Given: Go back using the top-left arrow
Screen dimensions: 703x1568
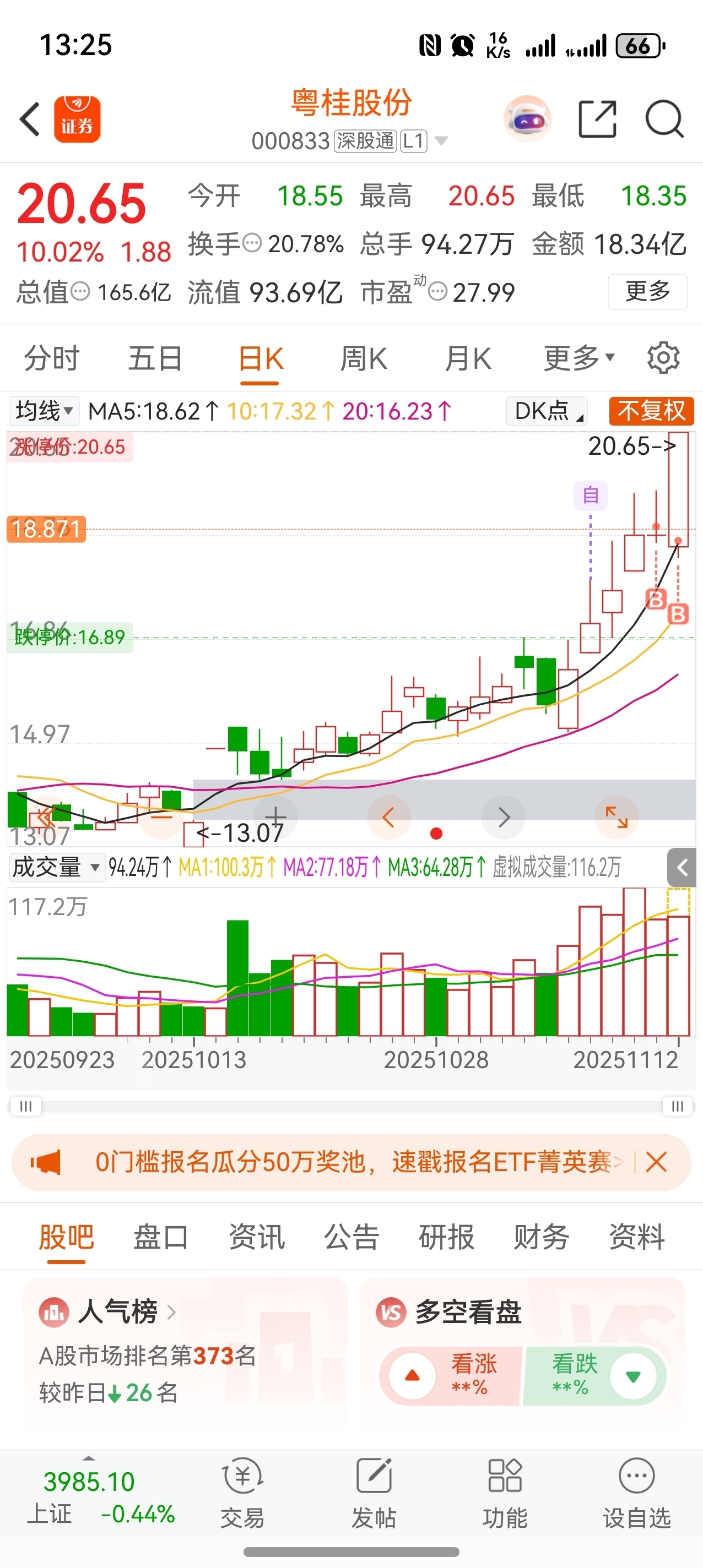Looking at the screenshot, I should 29,119.
